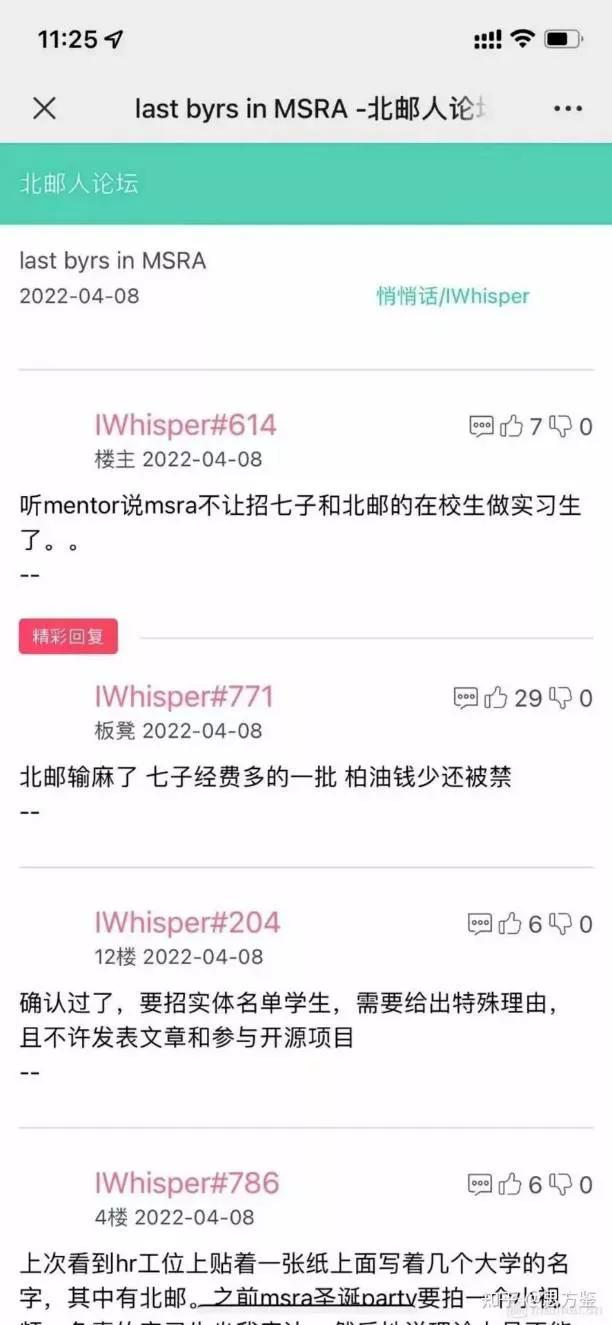
Task: Open the three-dot overflow menu
Action: click(x=567, y=108)
